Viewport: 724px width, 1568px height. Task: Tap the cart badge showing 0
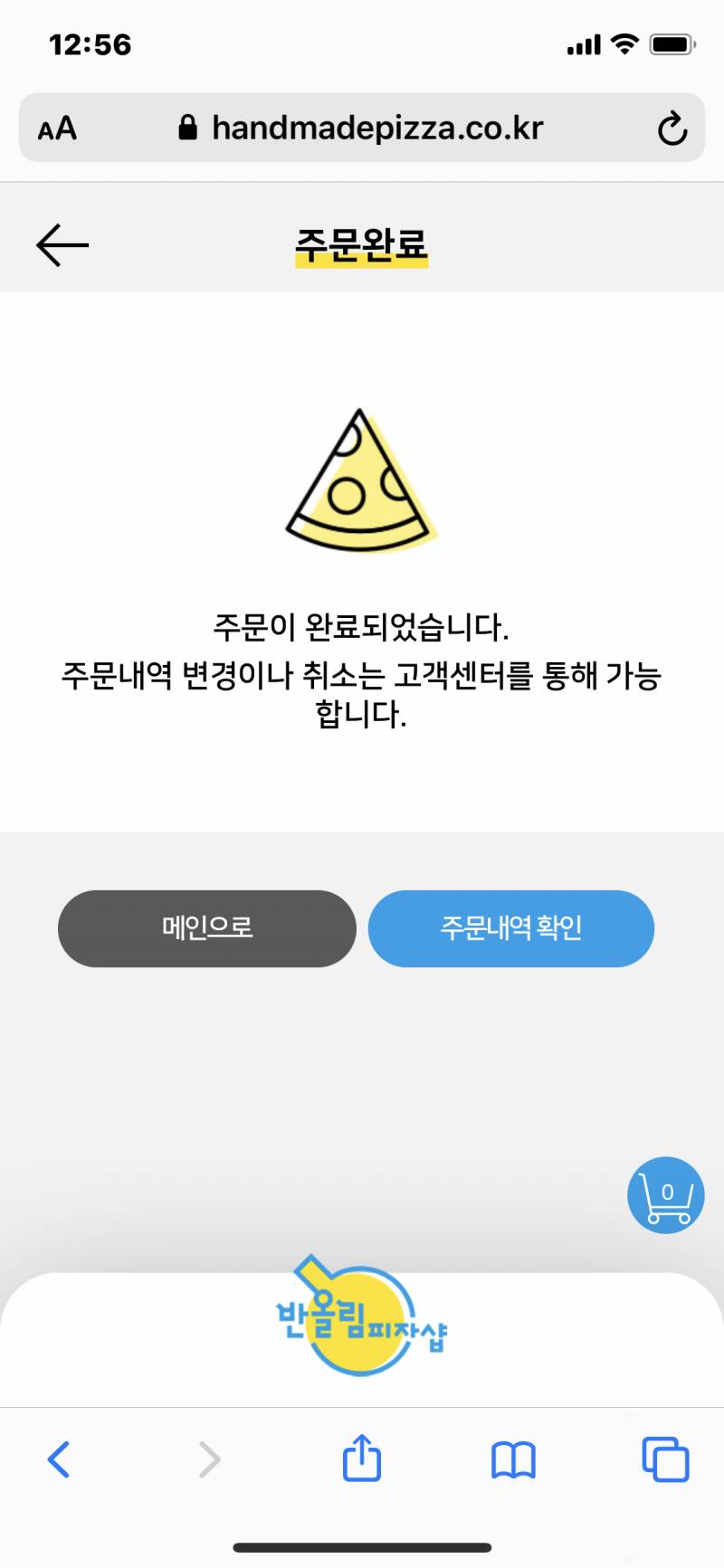click(x=667, y=1193)
